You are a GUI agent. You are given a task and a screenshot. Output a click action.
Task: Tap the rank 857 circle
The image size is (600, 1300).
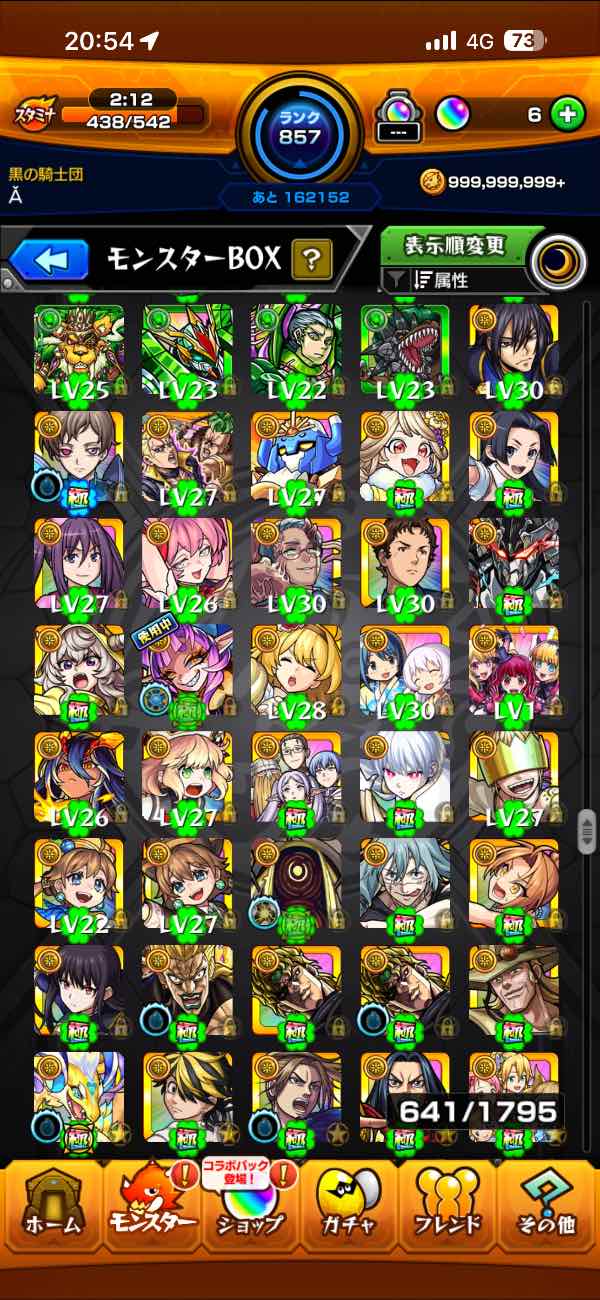coord(300,127)
